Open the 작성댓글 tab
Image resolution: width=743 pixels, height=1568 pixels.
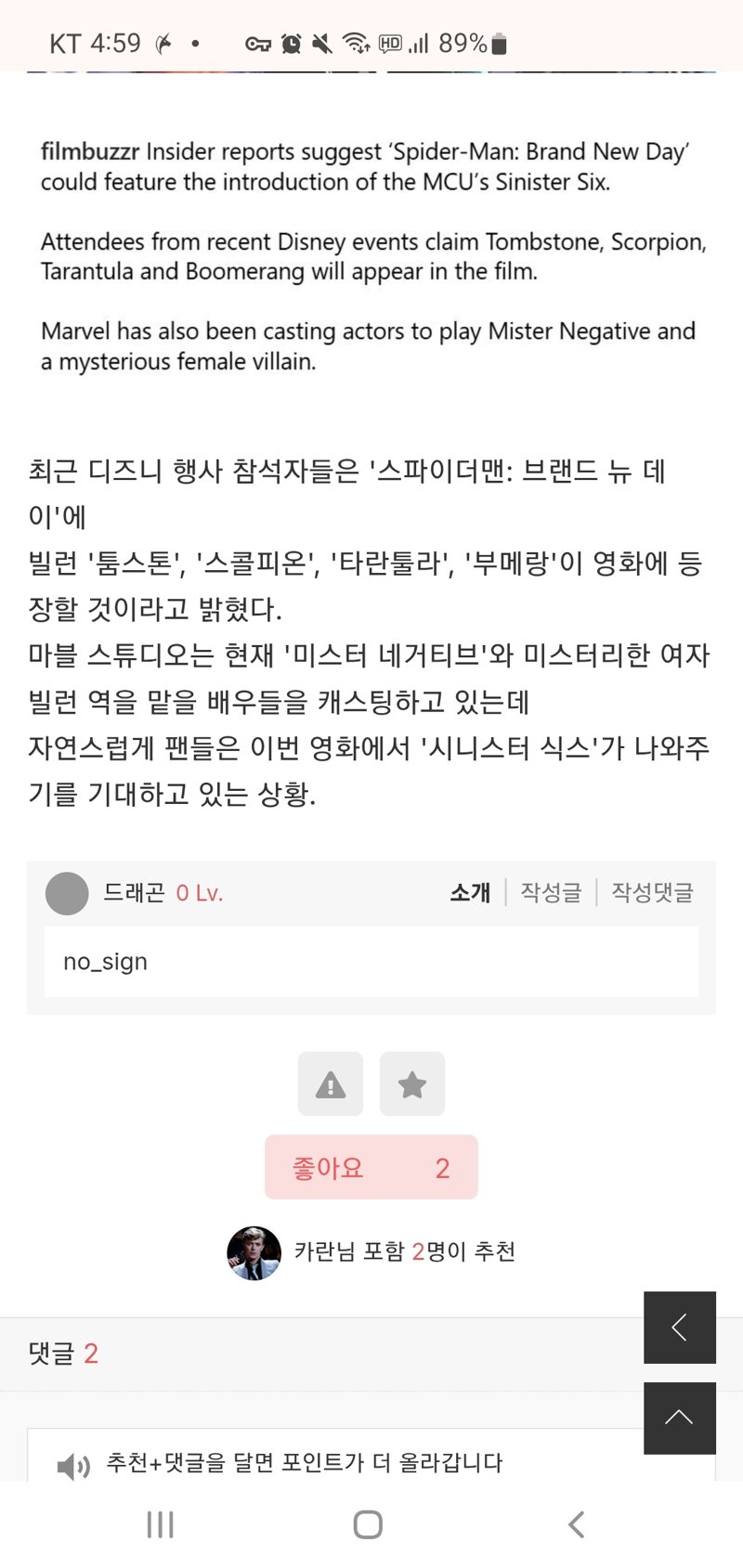coord(652,892)
